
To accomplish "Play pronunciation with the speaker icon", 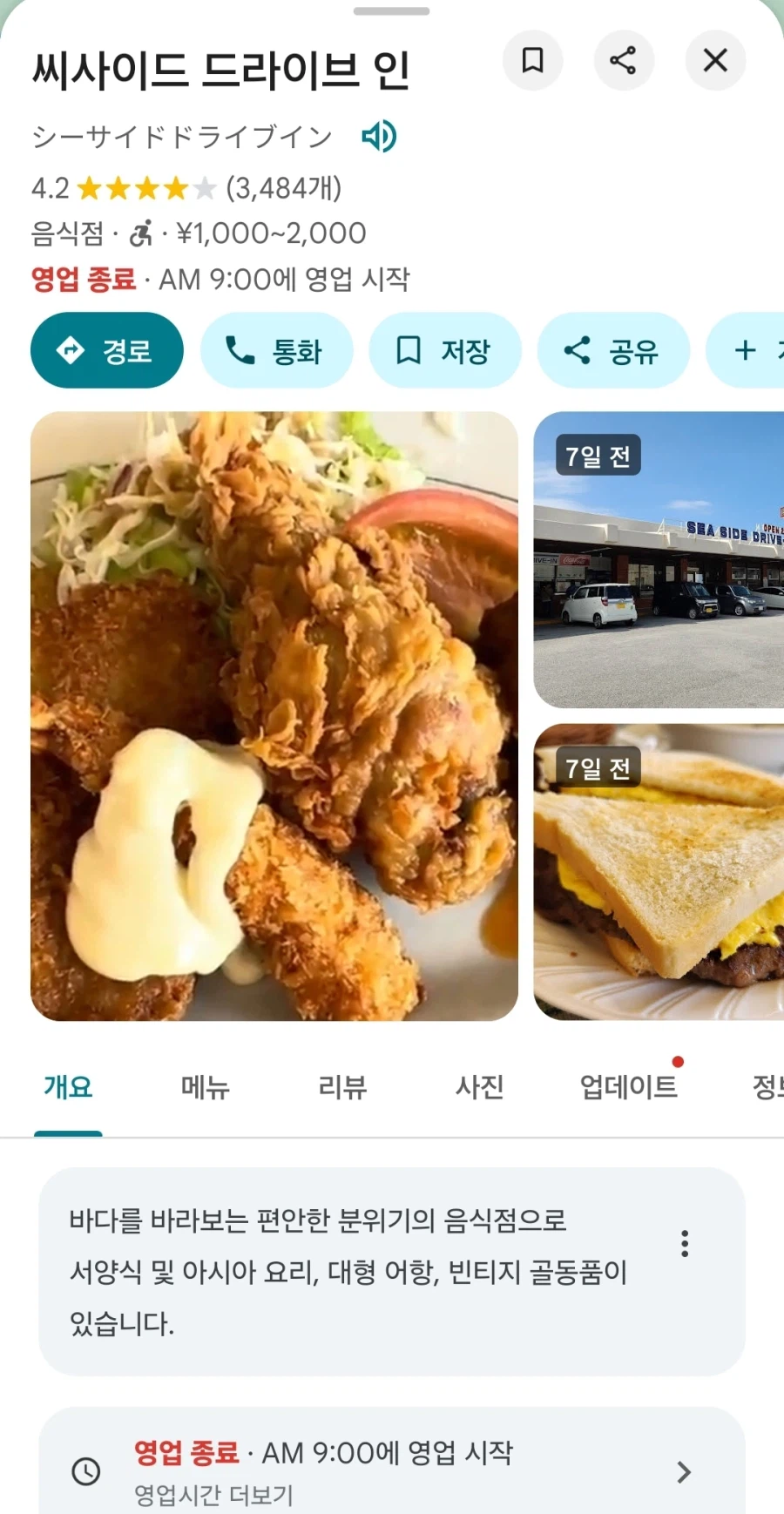I will coord(378,136).
